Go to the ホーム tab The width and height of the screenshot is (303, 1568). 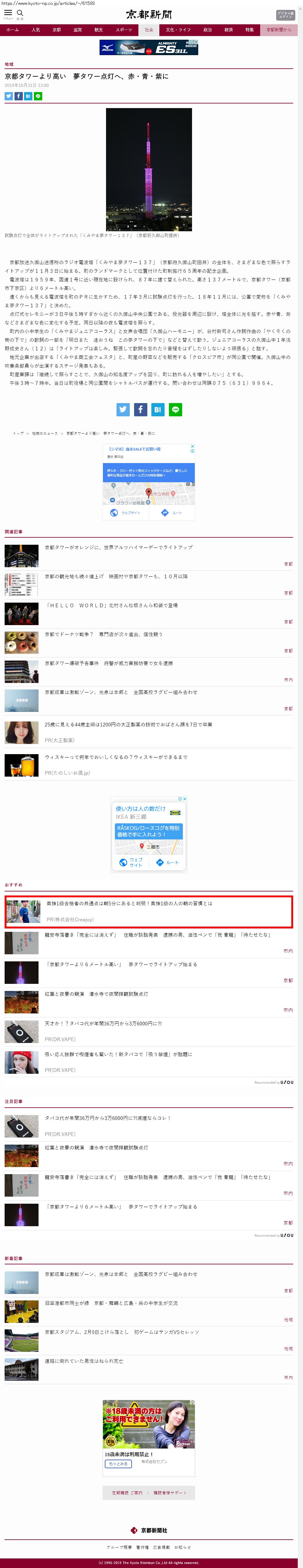12,30
